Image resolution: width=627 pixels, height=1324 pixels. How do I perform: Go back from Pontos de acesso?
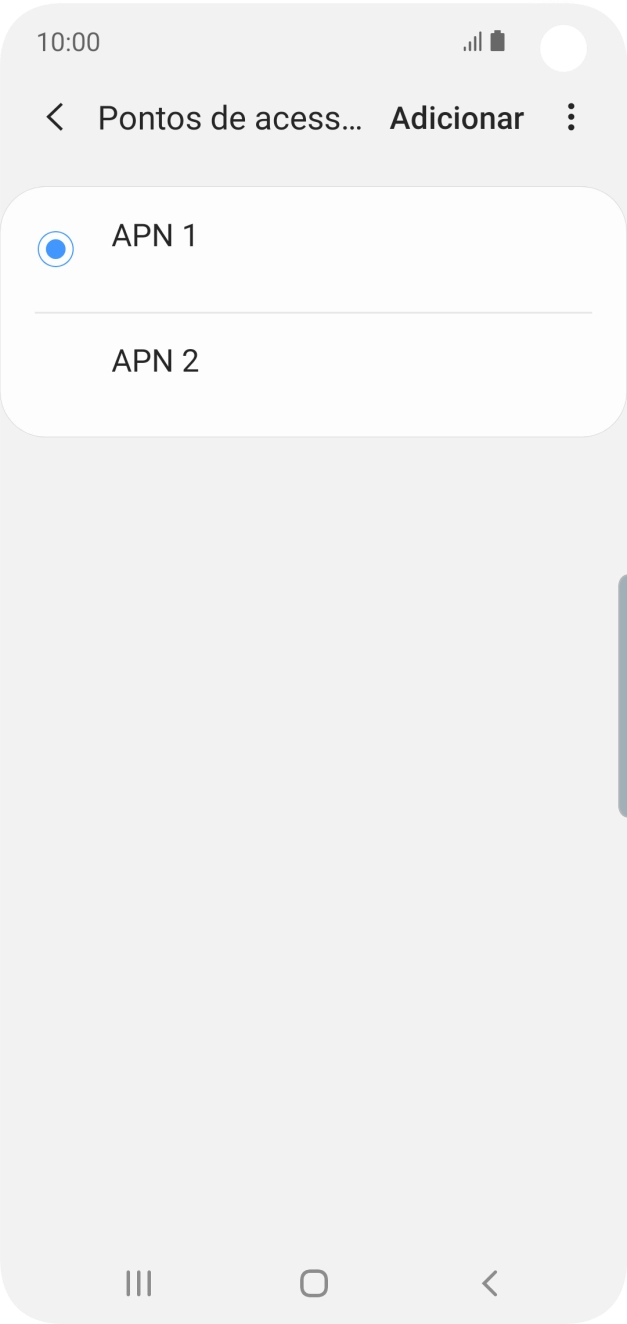(55, 118)
